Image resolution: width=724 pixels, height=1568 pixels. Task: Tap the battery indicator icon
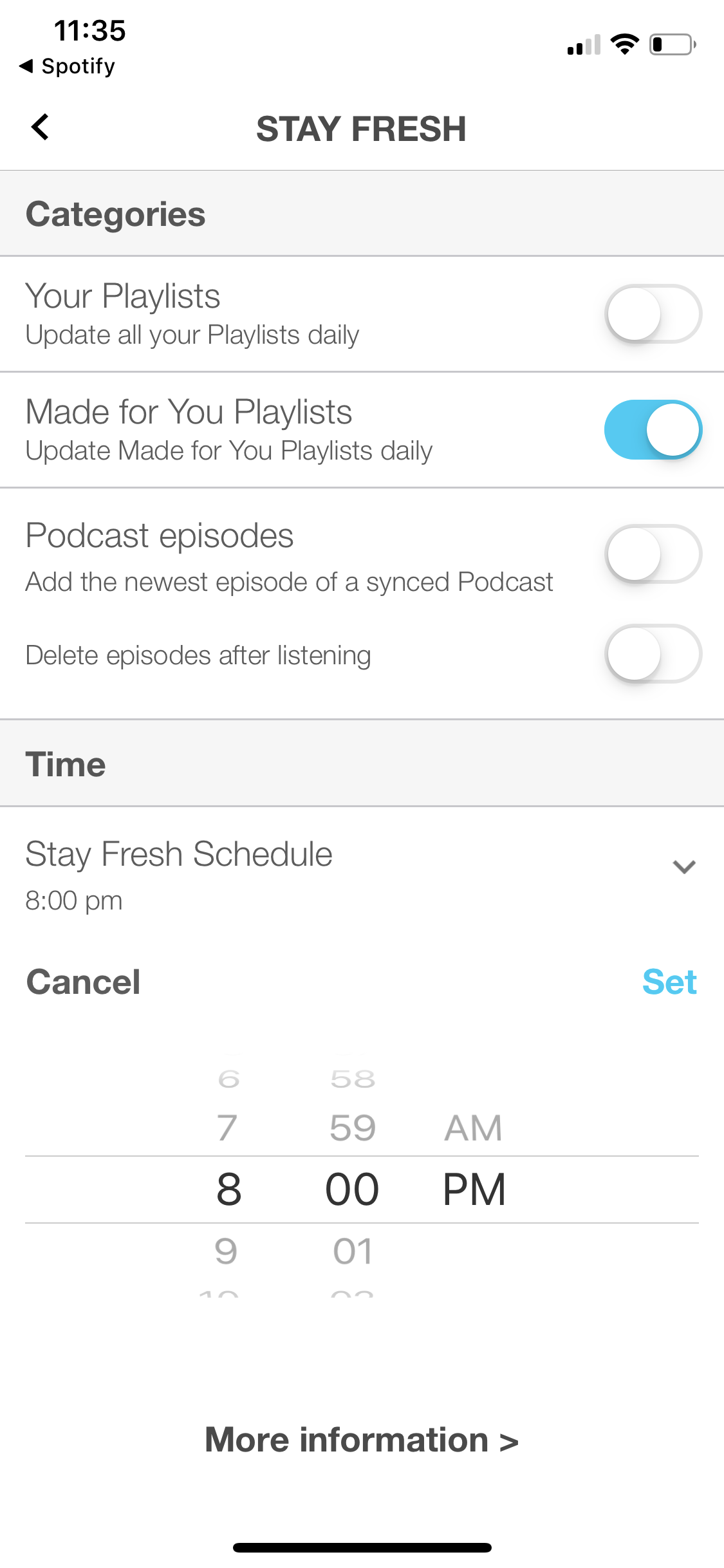[x=669, y=44]
